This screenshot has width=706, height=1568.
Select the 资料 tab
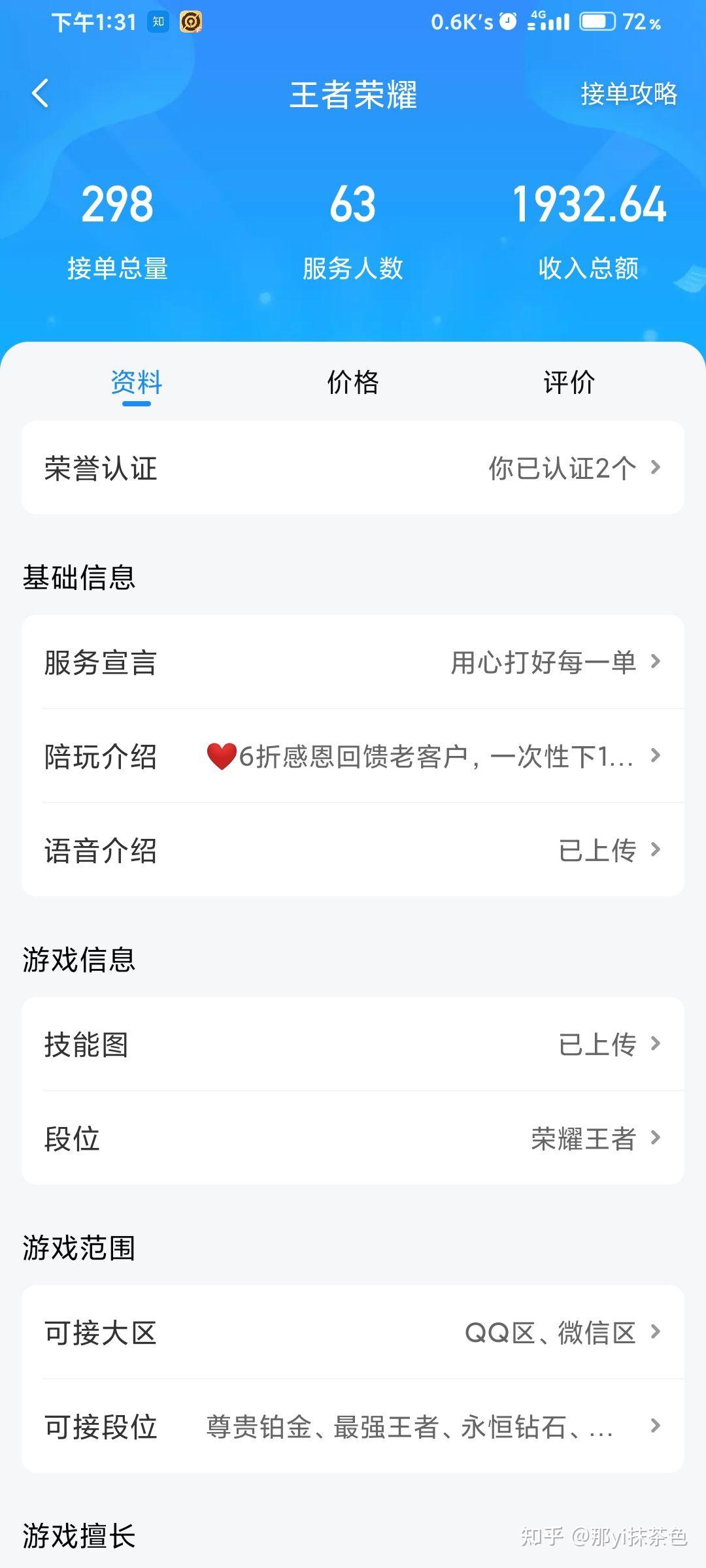point(137,383)
